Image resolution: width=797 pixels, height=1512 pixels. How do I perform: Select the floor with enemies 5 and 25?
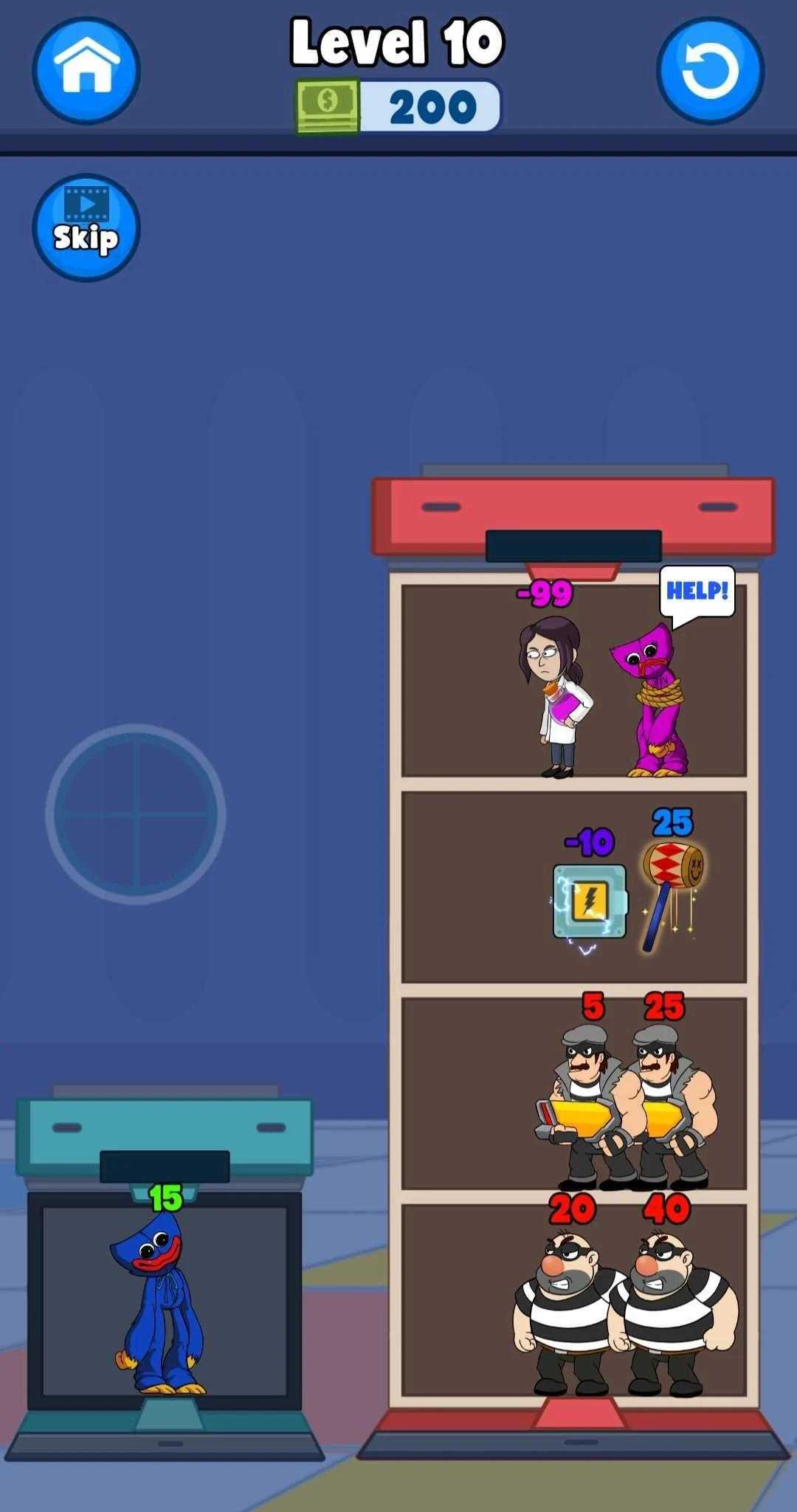(573, 1093)
